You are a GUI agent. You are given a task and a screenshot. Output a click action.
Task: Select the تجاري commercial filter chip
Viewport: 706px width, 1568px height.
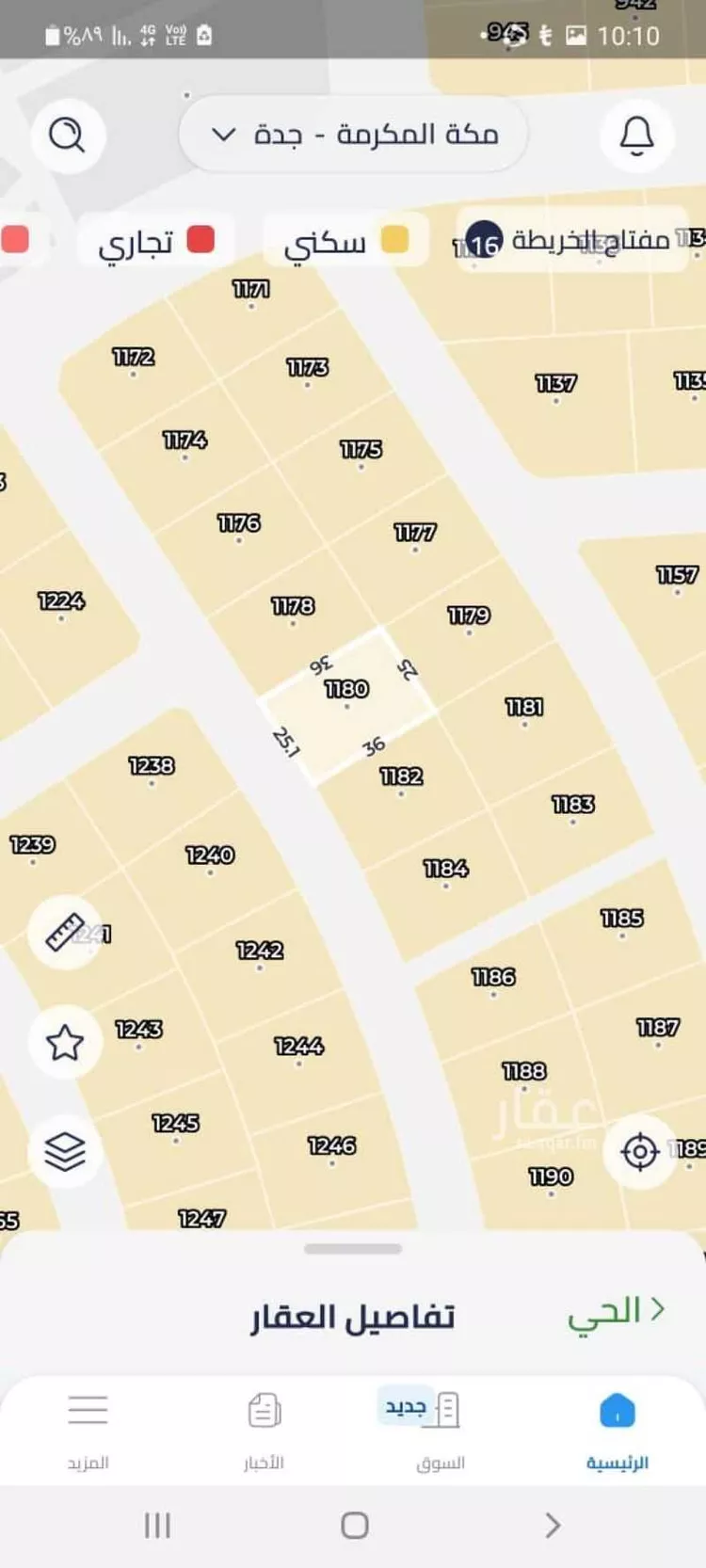click(x=155, y=241)
